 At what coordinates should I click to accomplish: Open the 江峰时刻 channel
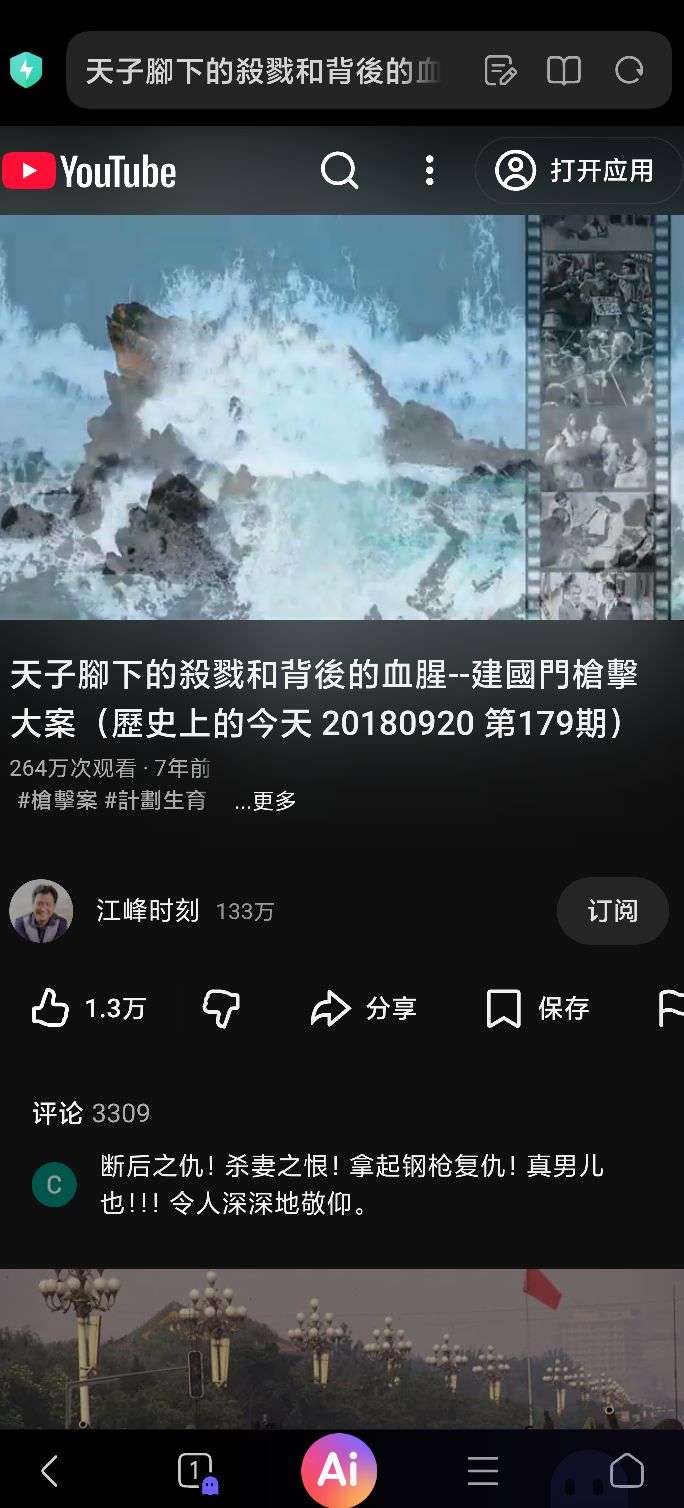point(147,911)
